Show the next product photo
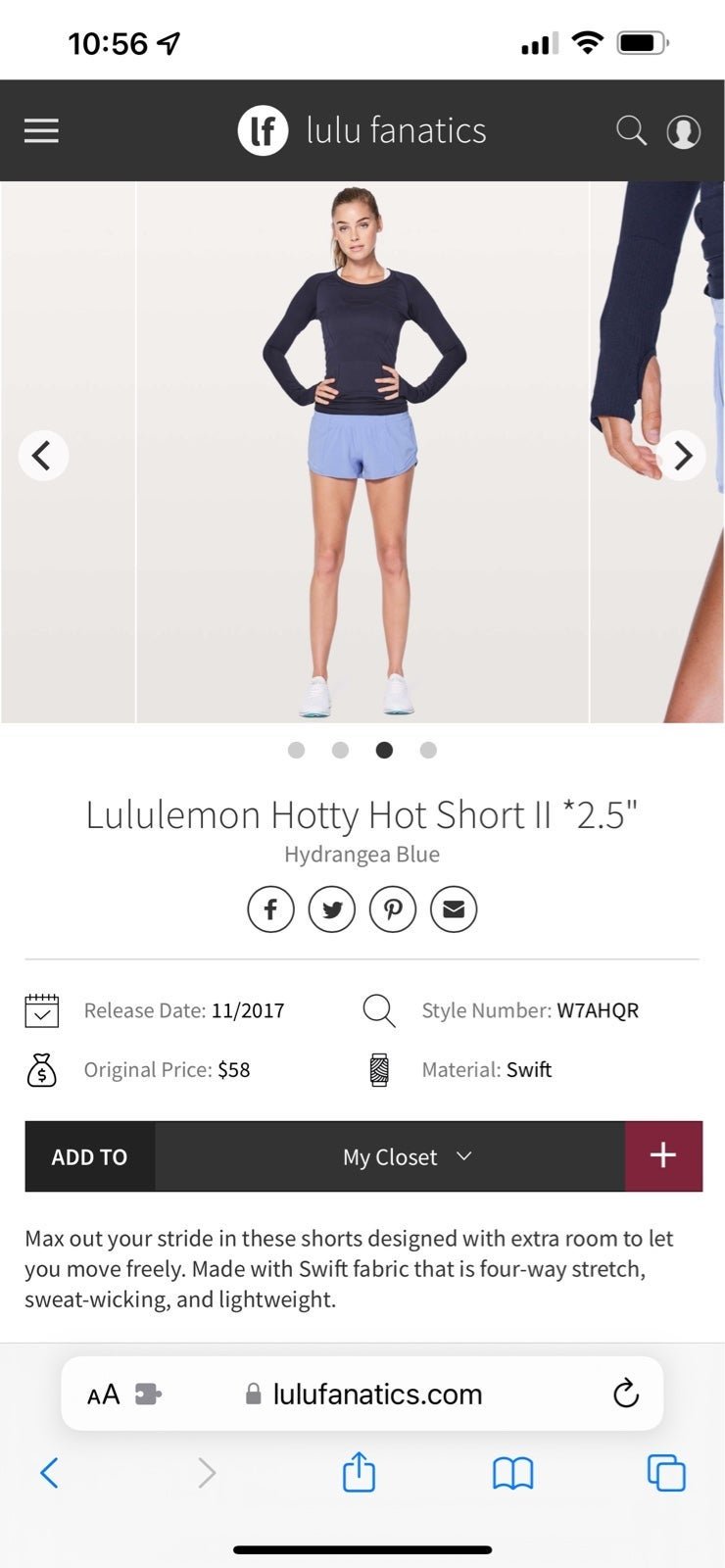The height and width of the screenshot is (1568, 725). (682, 455)
